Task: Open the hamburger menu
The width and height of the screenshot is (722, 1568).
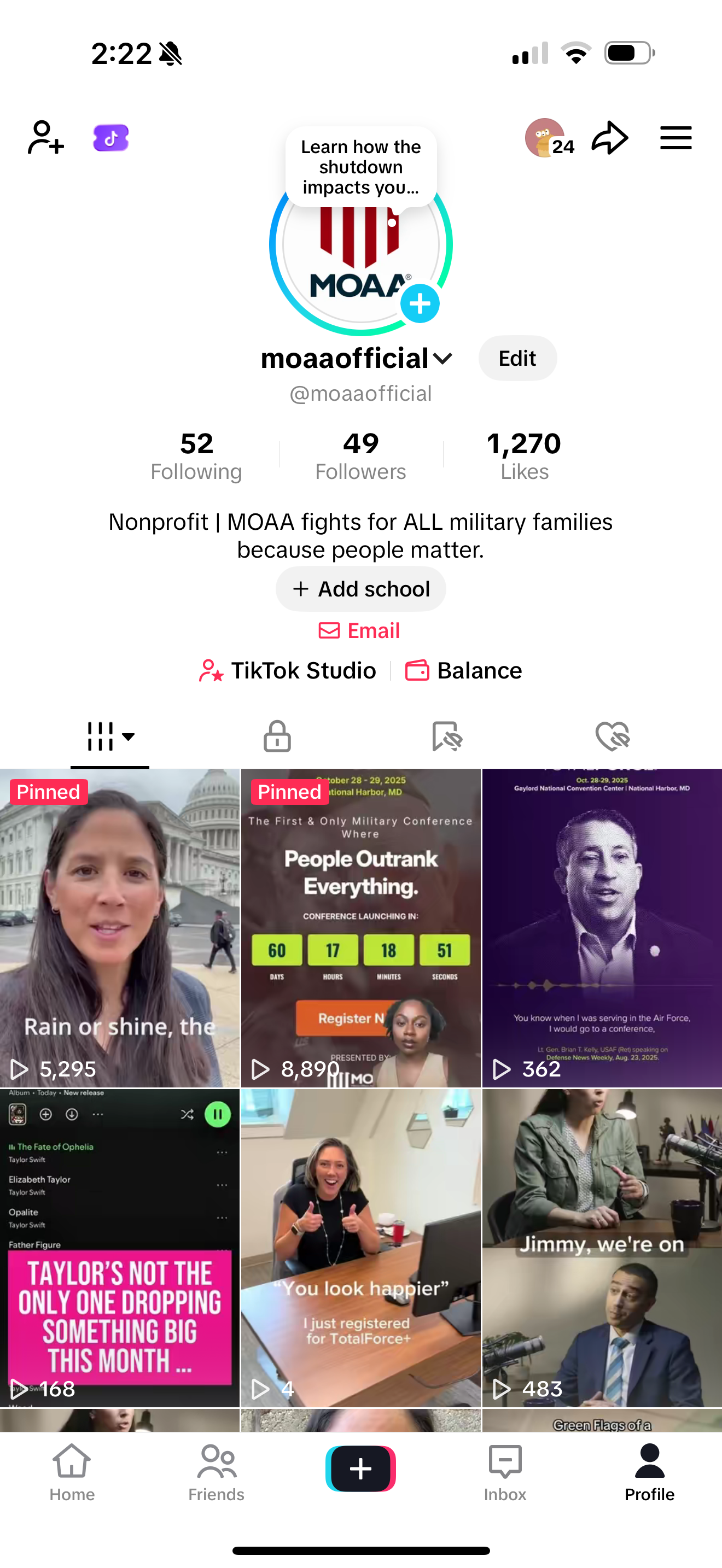Action: (676, 138)
